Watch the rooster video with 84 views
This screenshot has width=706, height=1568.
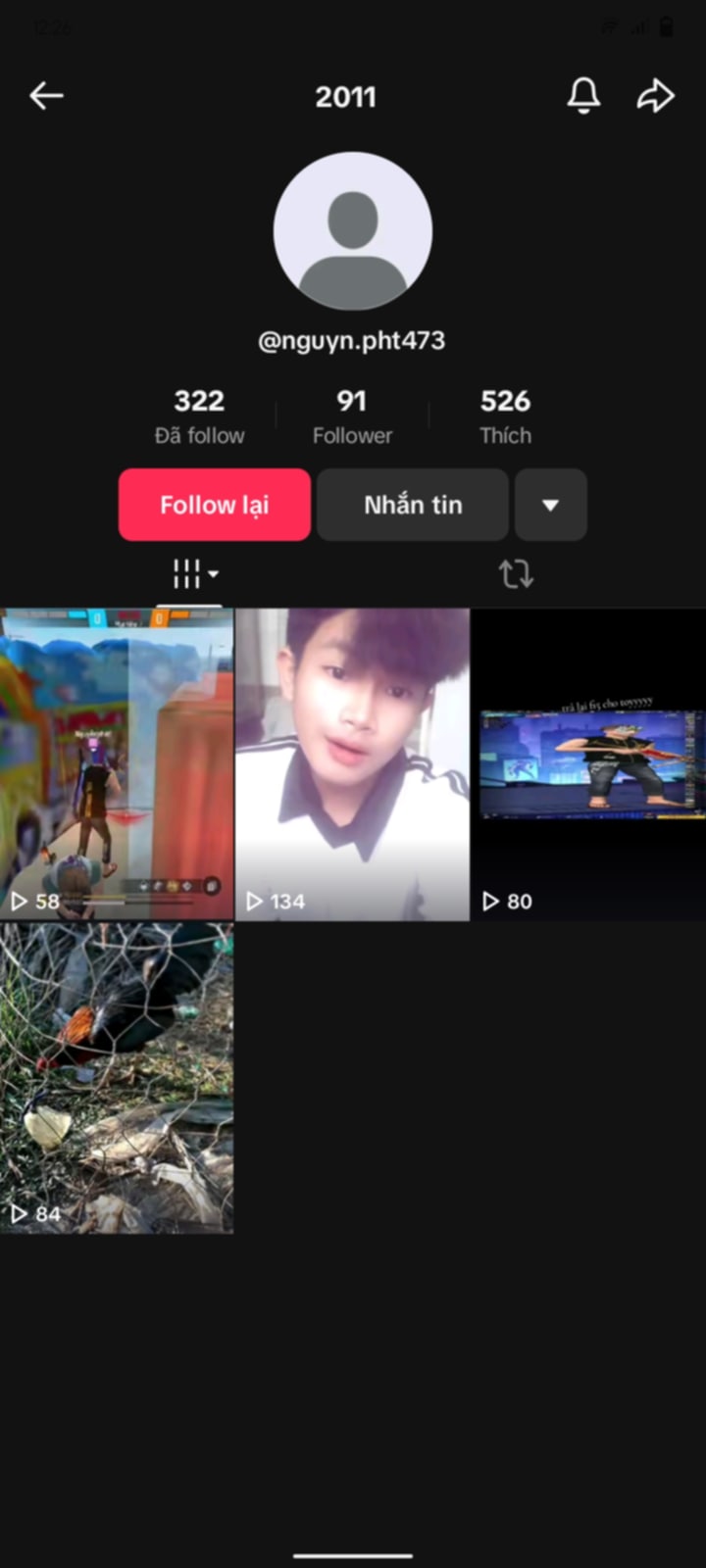(117, 1078)
